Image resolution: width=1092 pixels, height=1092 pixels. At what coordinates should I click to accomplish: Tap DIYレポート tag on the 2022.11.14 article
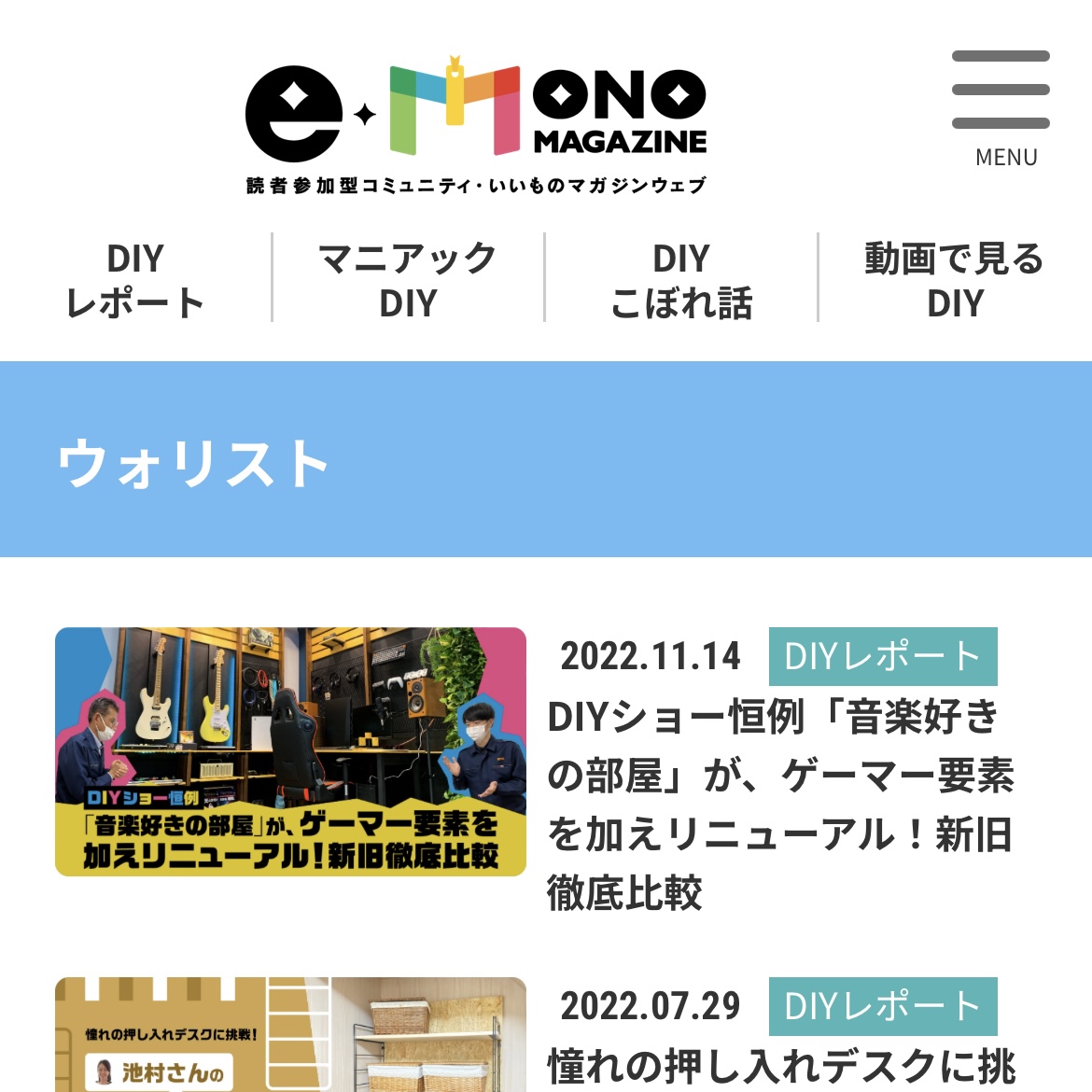882,656
